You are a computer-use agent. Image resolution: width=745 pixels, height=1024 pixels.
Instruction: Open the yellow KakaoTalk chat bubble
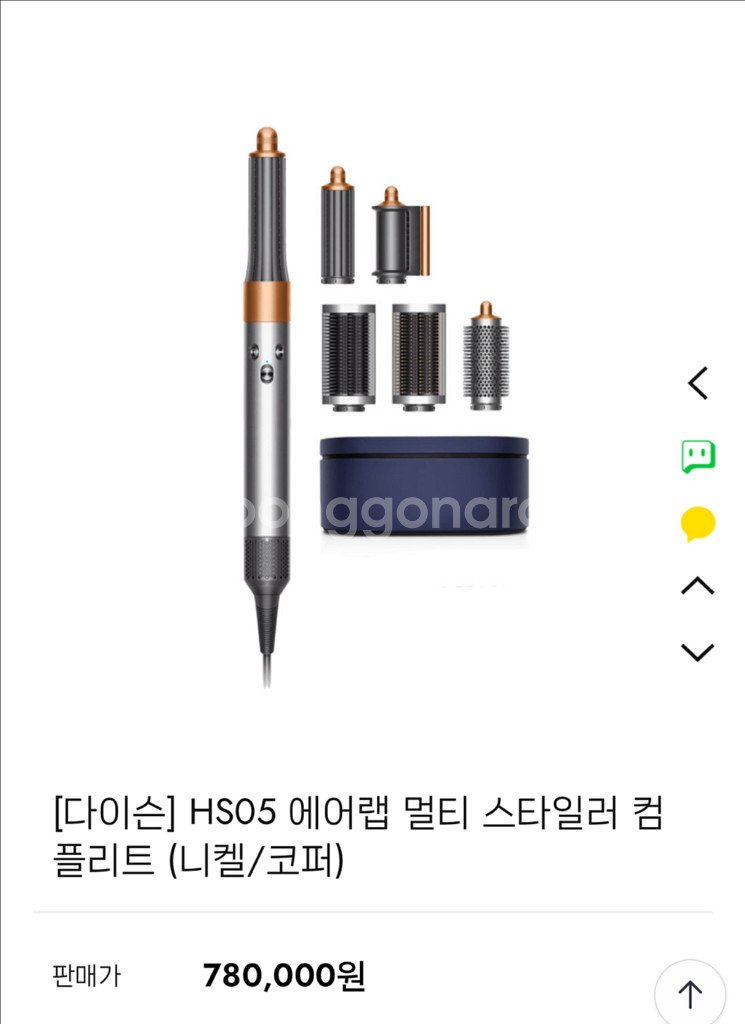pos(698,524)
